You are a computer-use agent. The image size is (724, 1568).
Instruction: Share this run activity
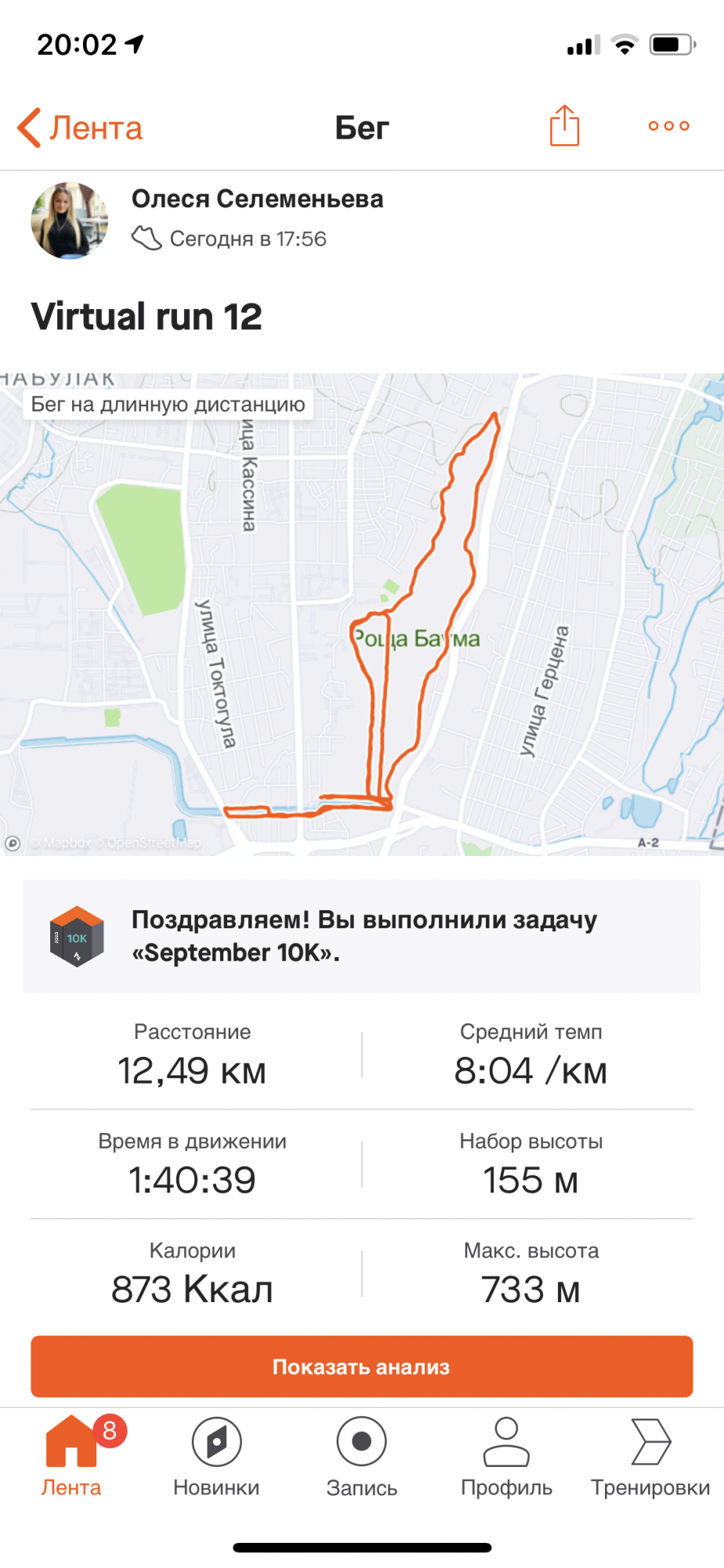coord(564,125)
